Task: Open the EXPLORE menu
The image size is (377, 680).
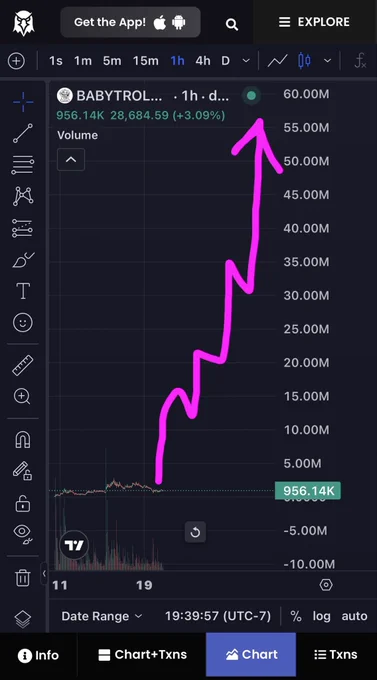Action: click(x=314, y=22)
